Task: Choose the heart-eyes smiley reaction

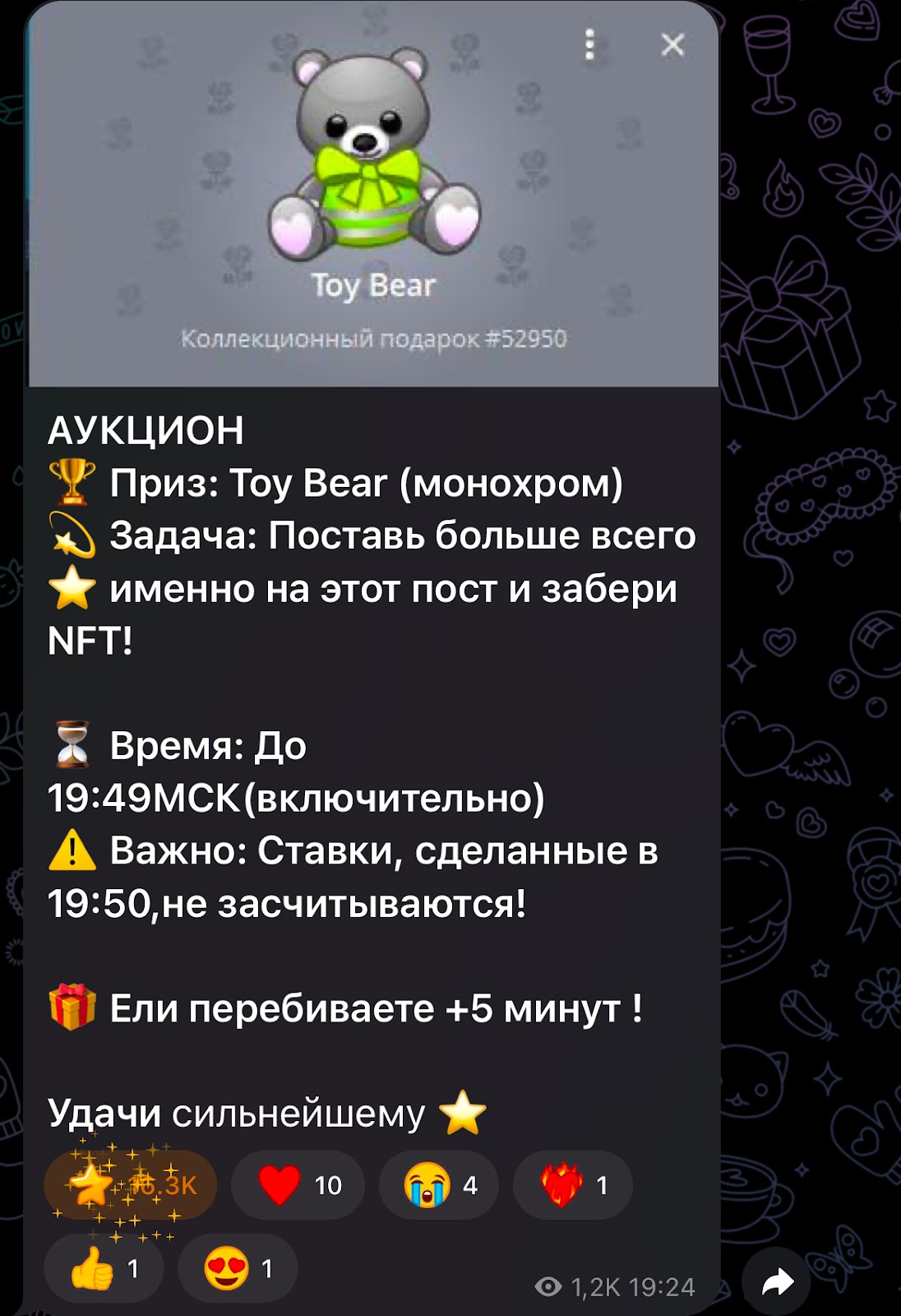Action: point(237,1269)
